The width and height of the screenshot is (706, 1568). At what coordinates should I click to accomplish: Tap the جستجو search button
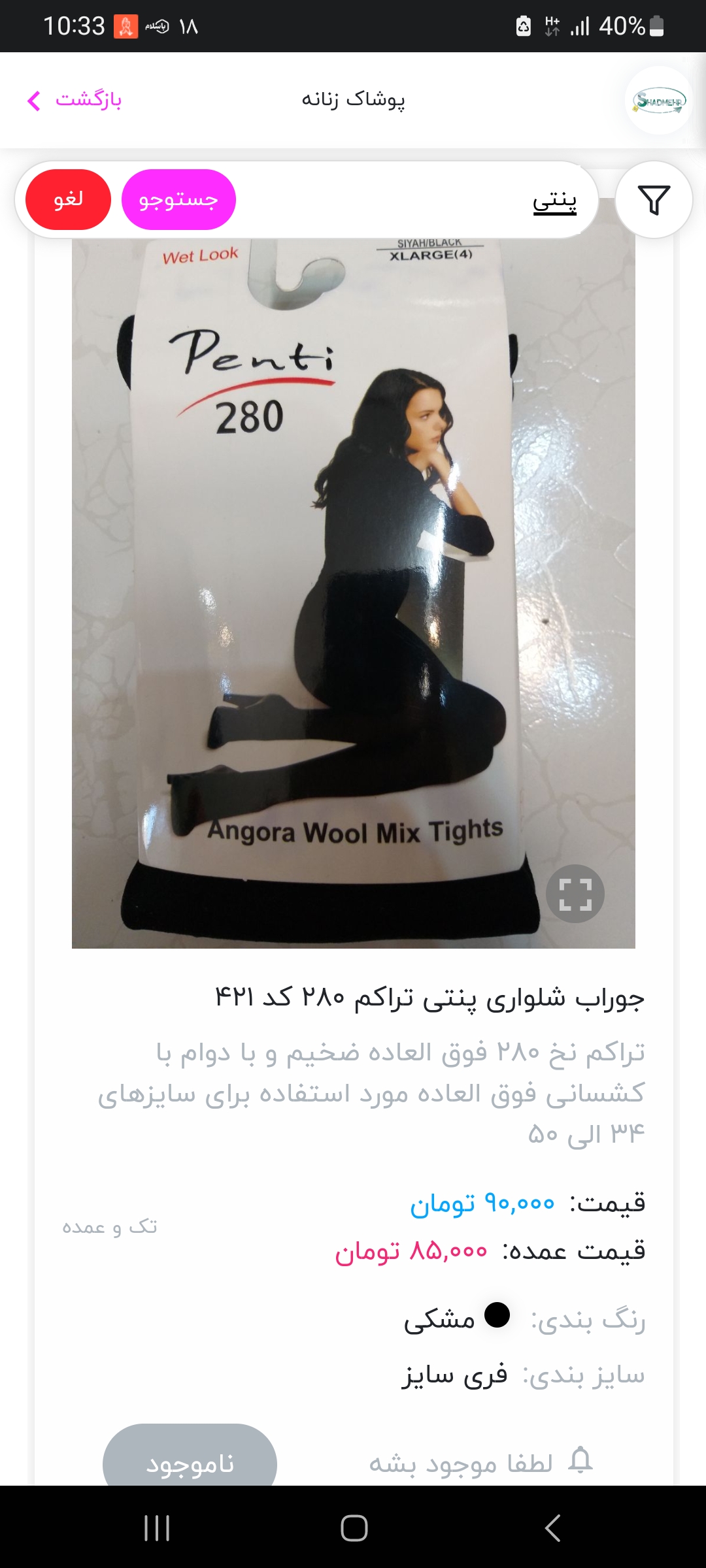click(x=178, y=199)
